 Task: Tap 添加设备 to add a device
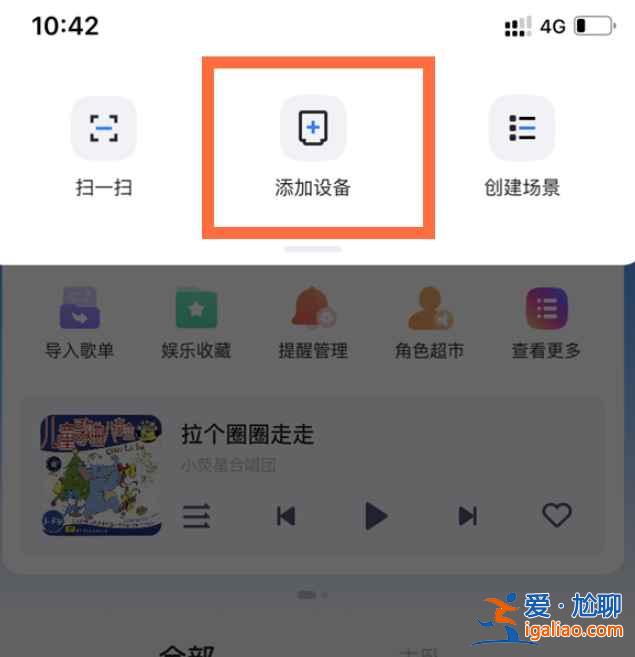tap(313, 129)
